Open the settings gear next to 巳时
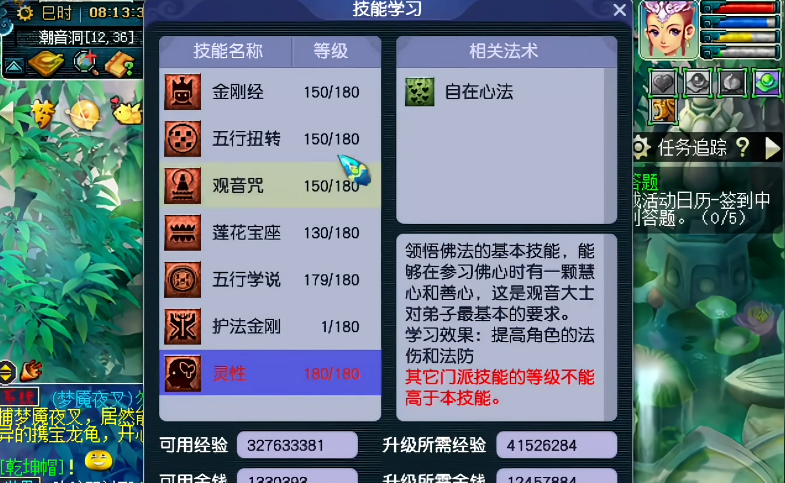The height and width of the screenshot is (483, 785). coord(25,14)
